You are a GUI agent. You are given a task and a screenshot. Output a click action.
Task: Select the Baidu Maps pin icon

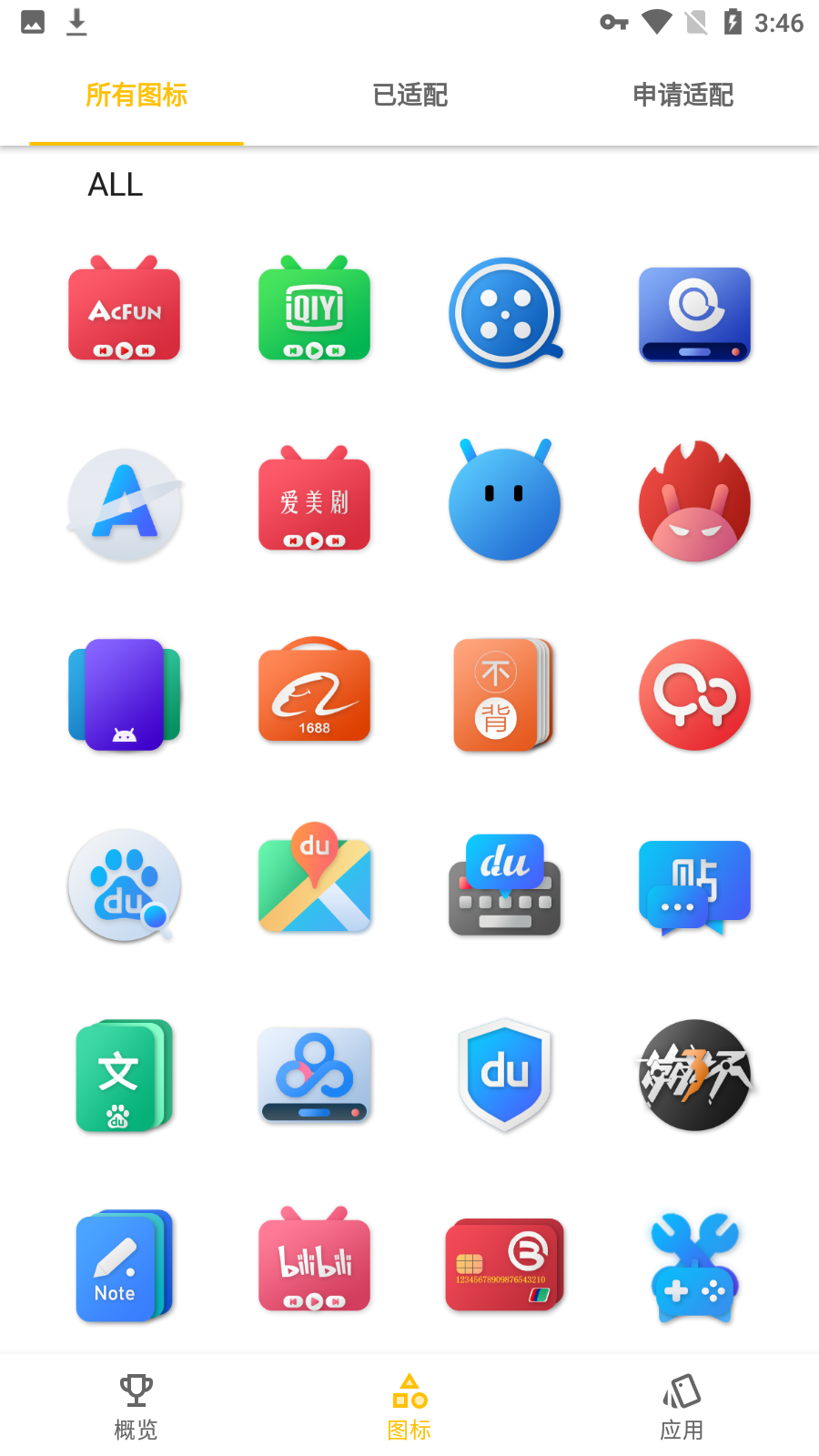pyautogui.click(x=315, y=881)
